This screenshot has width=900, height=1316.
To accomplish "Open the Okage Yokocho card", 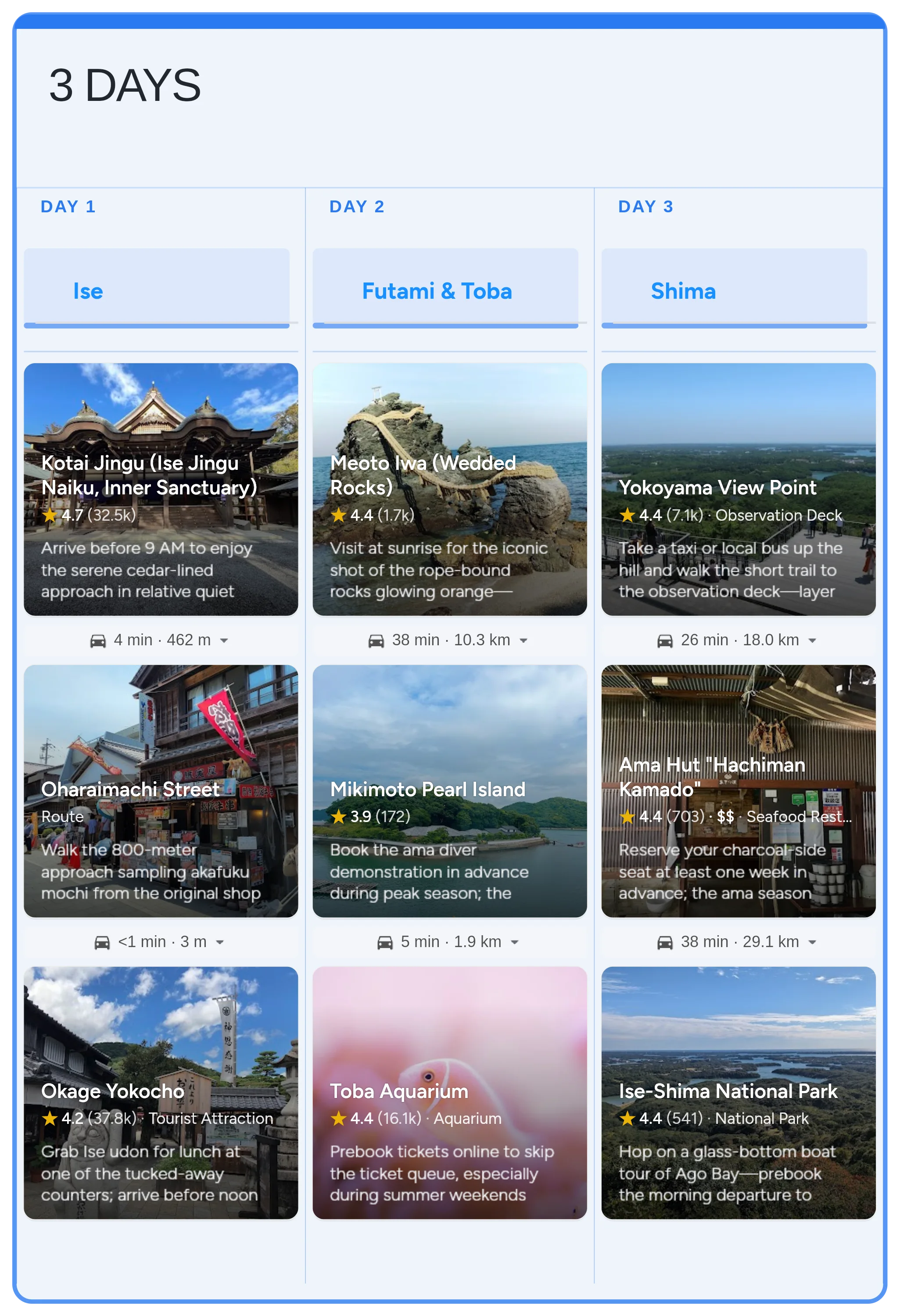I will tap(160, 1092).
